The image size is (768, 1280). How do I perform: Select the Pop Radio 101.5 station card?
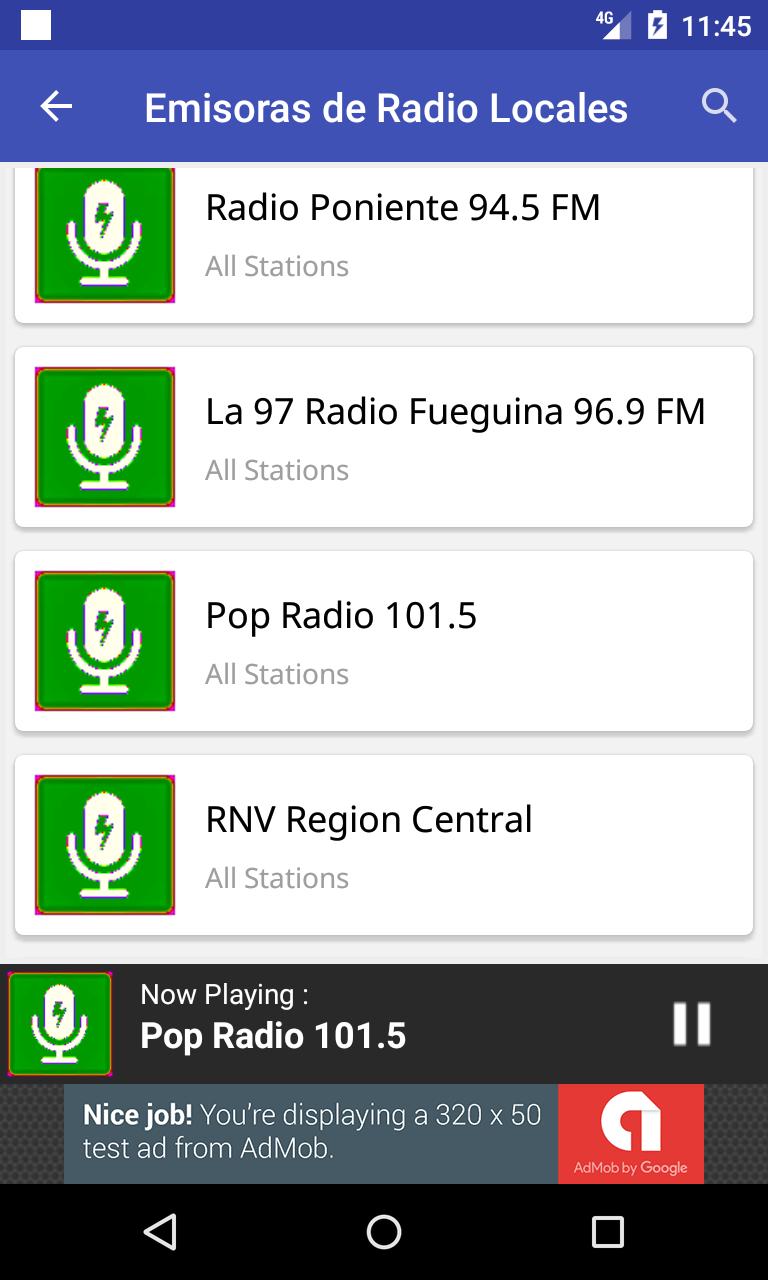[384, 641]
